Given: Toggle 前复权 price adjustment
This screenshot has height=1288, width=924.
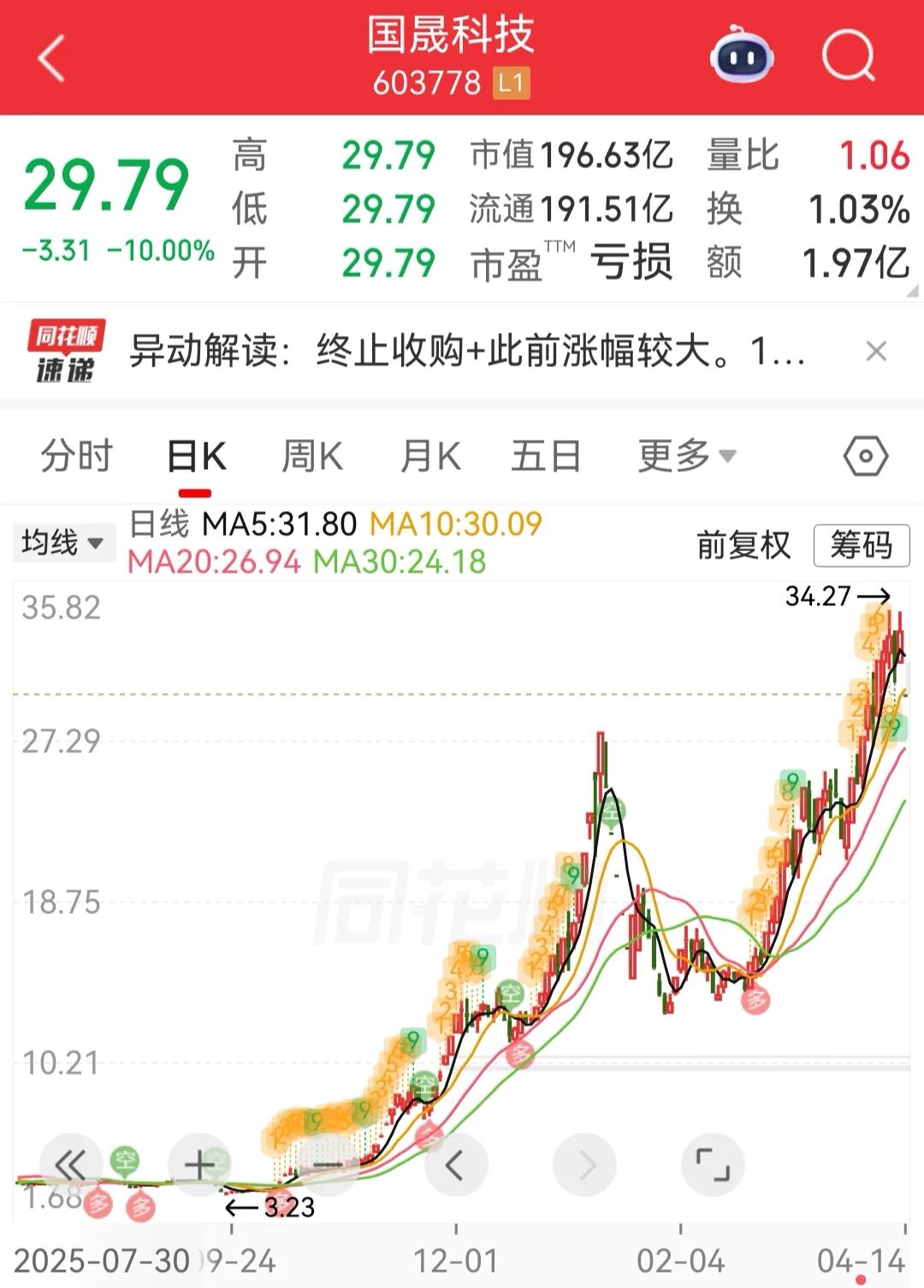Looking at the screenshot, I should pos(743,545).
